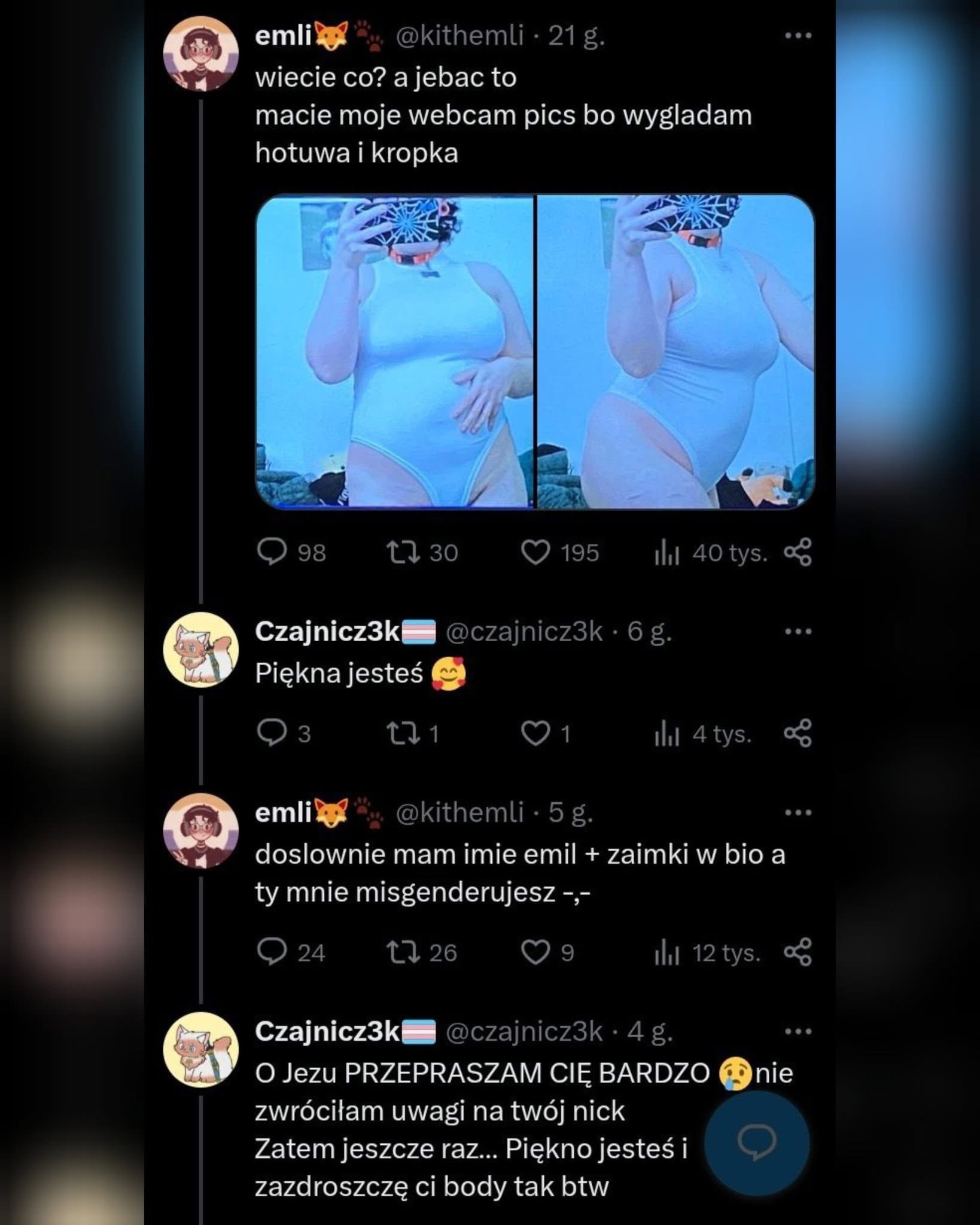Image resolution: width=980 pixels, height=1225 pixels.
Task: Open the right photo in emli's tweet
Action: pos(675,352)
